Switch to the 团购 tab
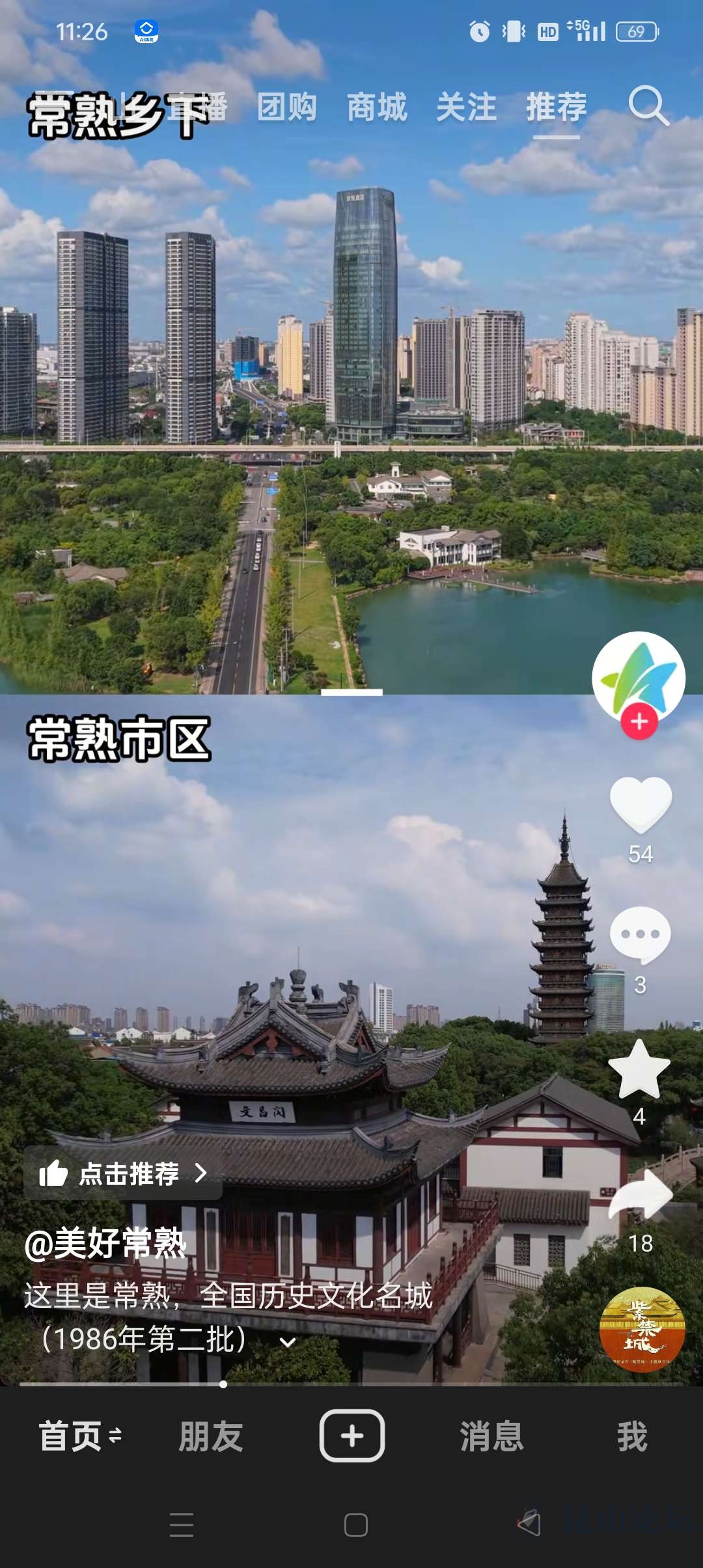The image size is (703, 1568). (x=287, y=107)
